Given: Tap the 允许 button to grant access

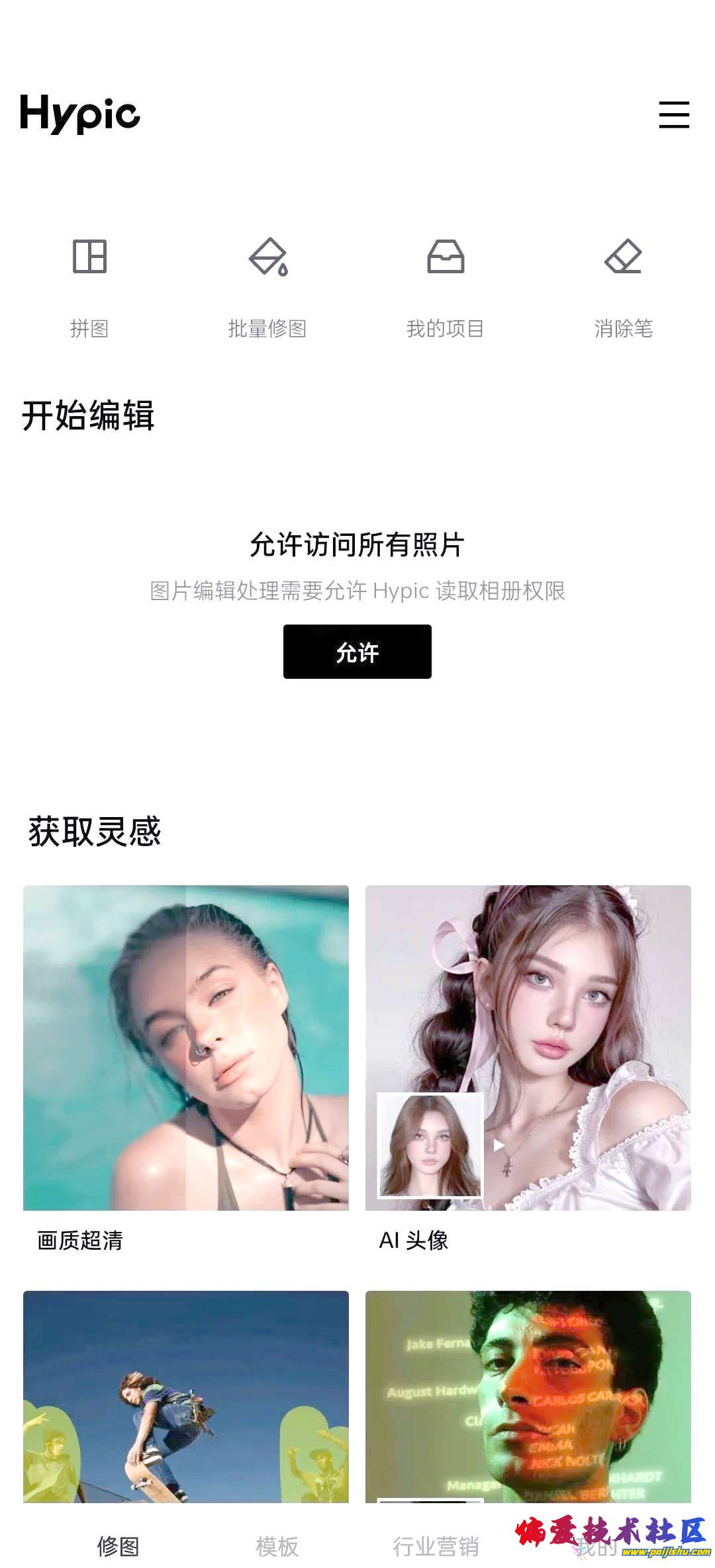Looking at the screenshot, I should click(357, 652).
